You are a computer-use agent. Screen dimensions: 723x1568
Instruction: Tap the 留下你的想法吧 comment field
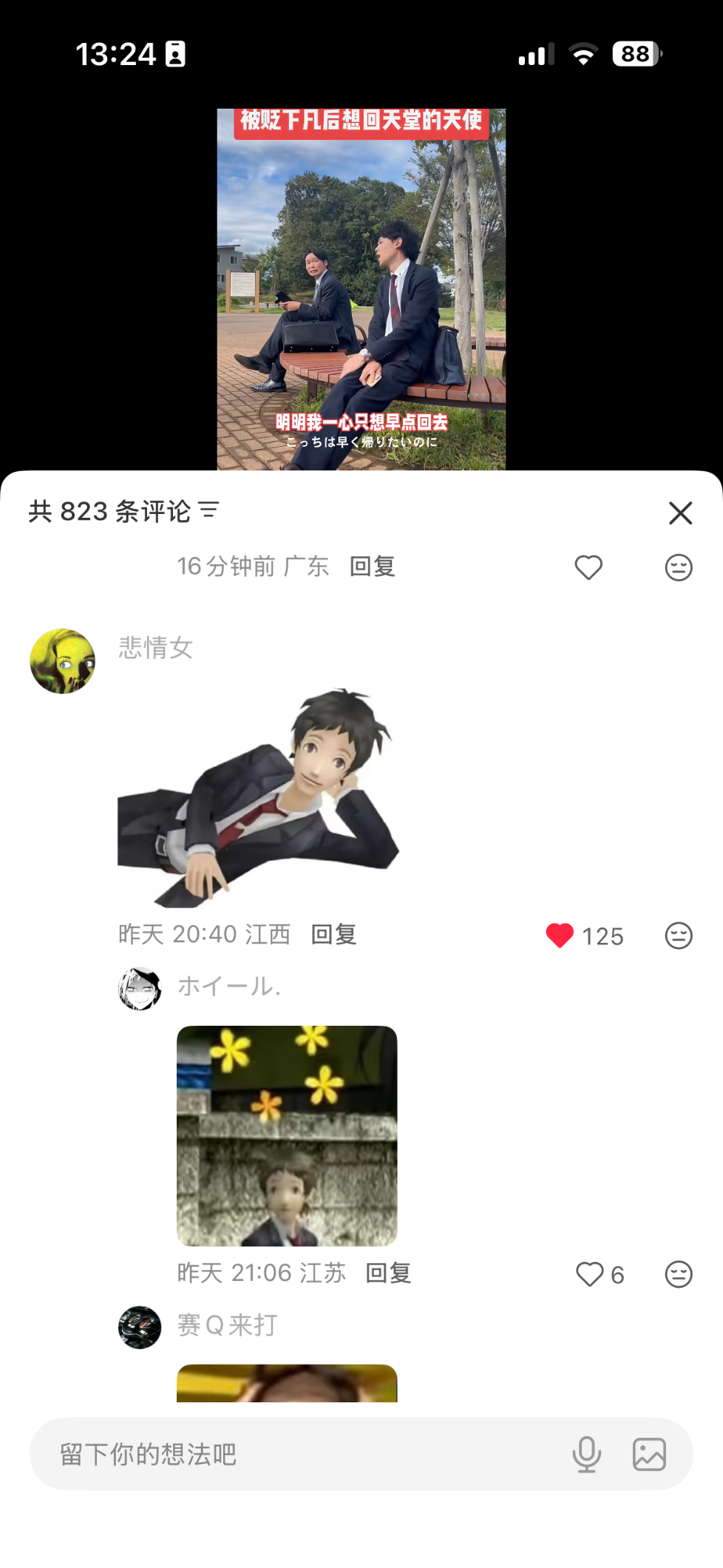296,1454
